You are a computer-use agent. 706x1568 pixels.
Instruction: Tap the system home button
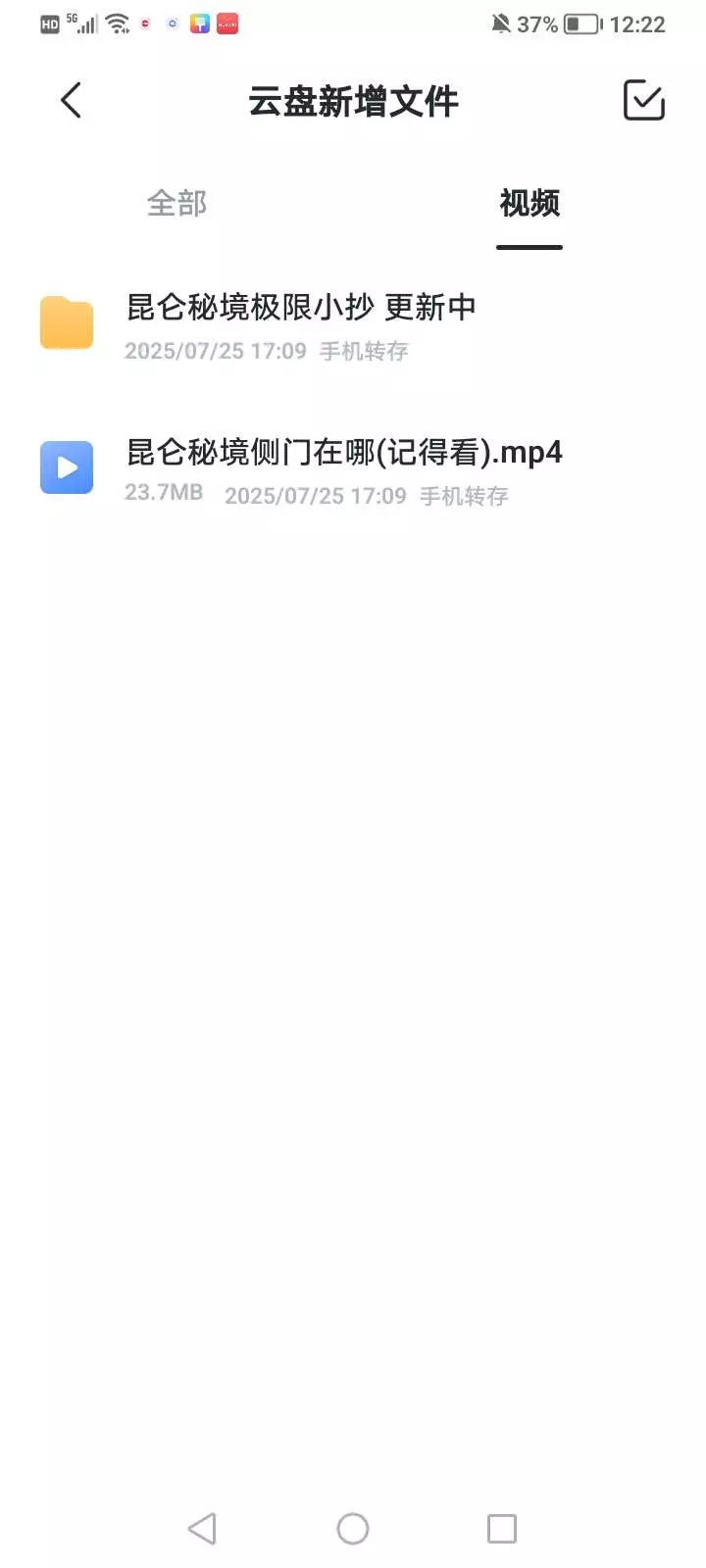tap(353, 1528)
